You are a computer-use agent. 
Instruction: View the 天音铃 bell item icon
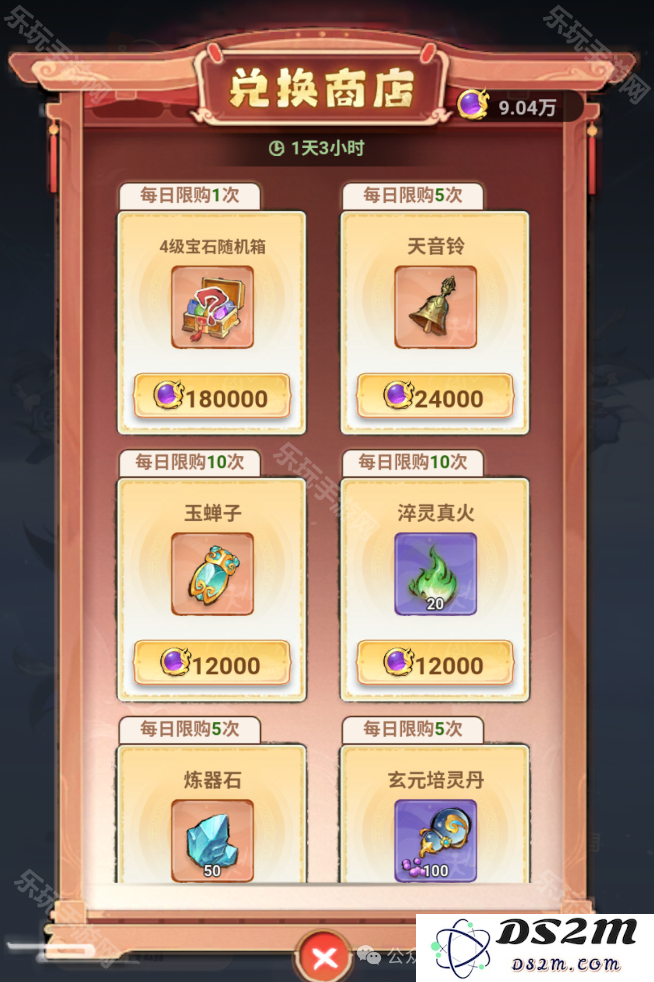pyautogui.click(x=435, y=306)
